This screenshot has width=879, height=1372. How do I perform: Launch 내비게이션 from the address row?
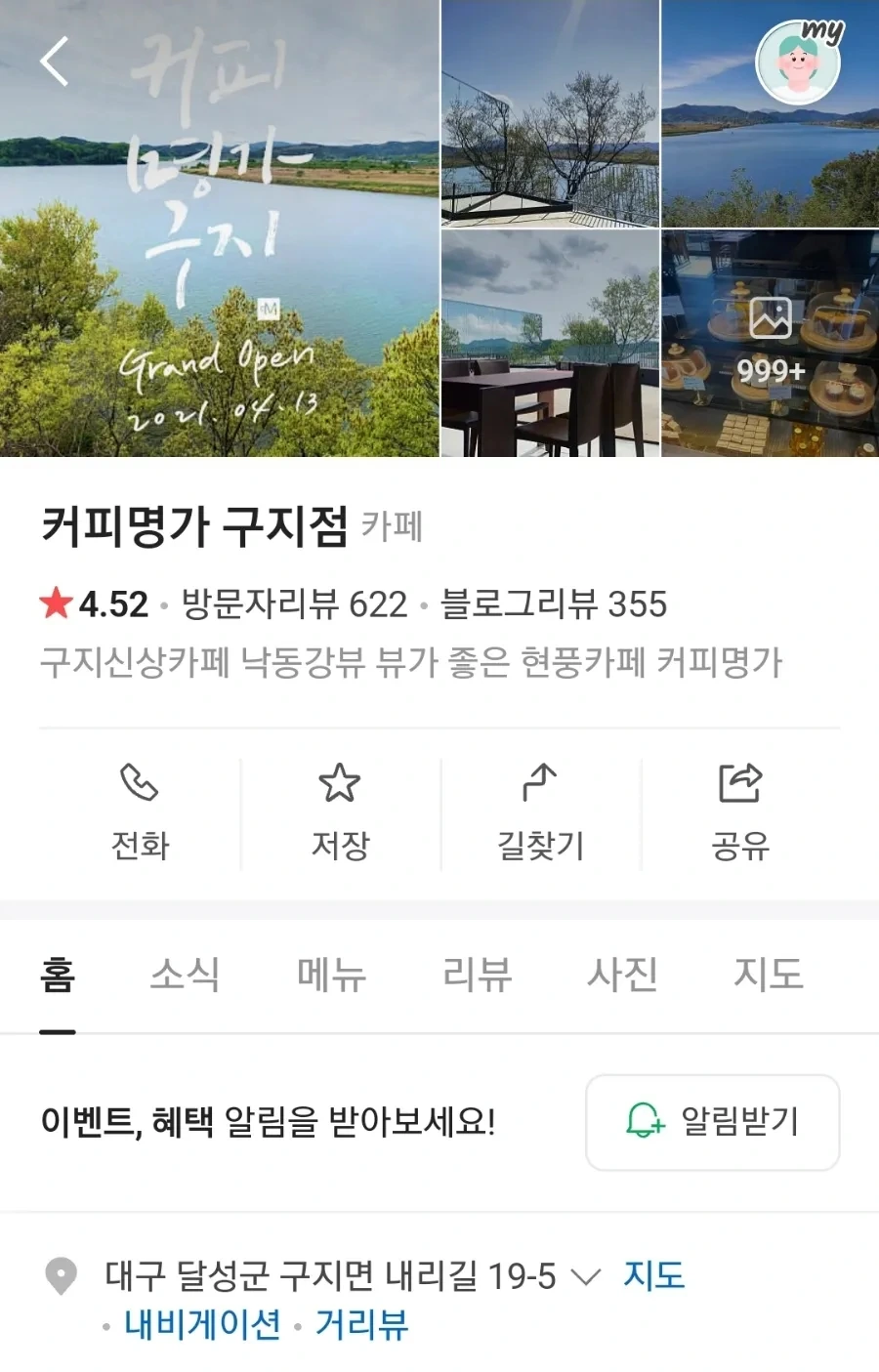coord(202,1326)
